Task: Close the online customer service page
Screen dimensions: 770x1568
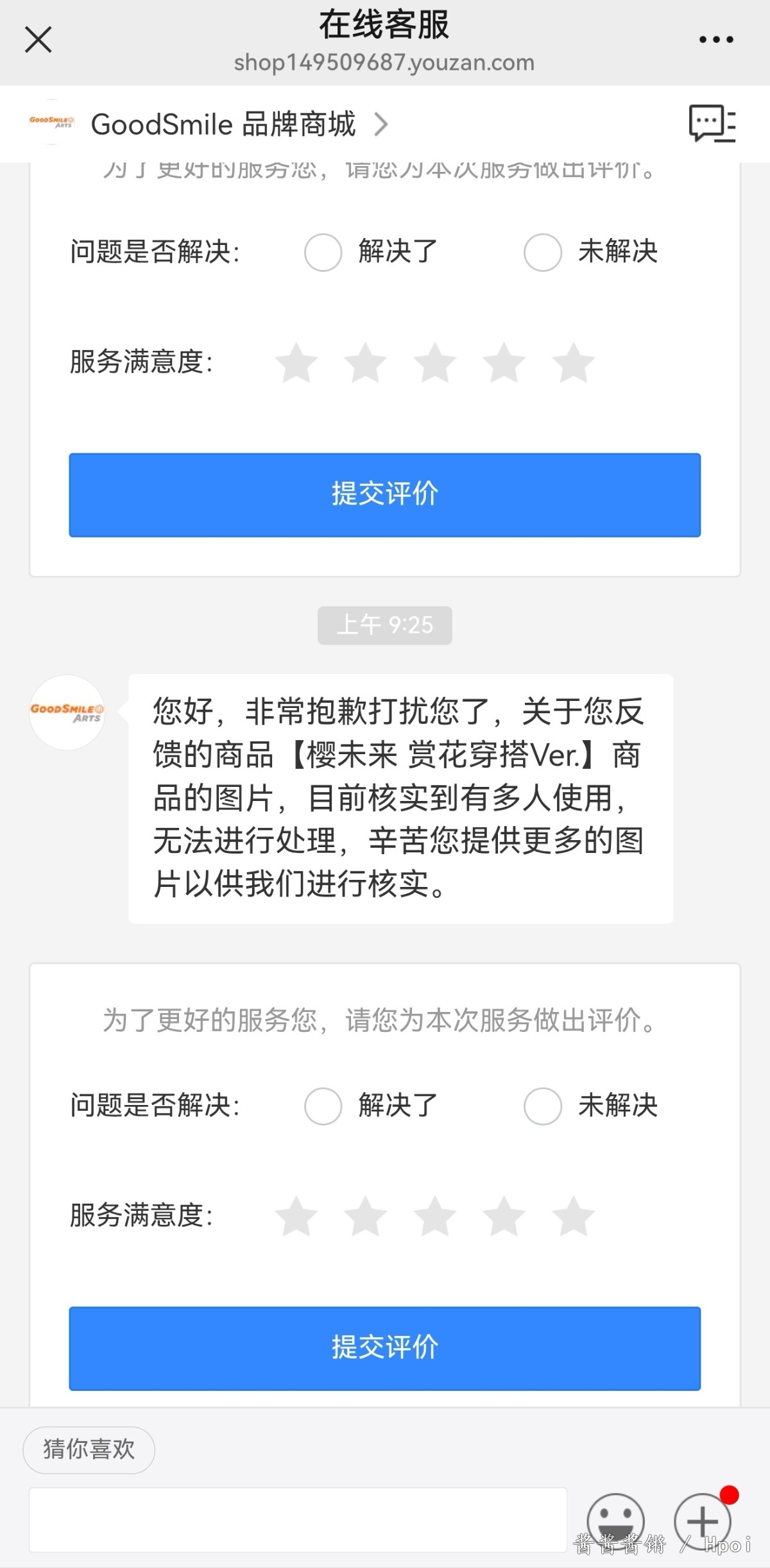Action: click(38, 40)
